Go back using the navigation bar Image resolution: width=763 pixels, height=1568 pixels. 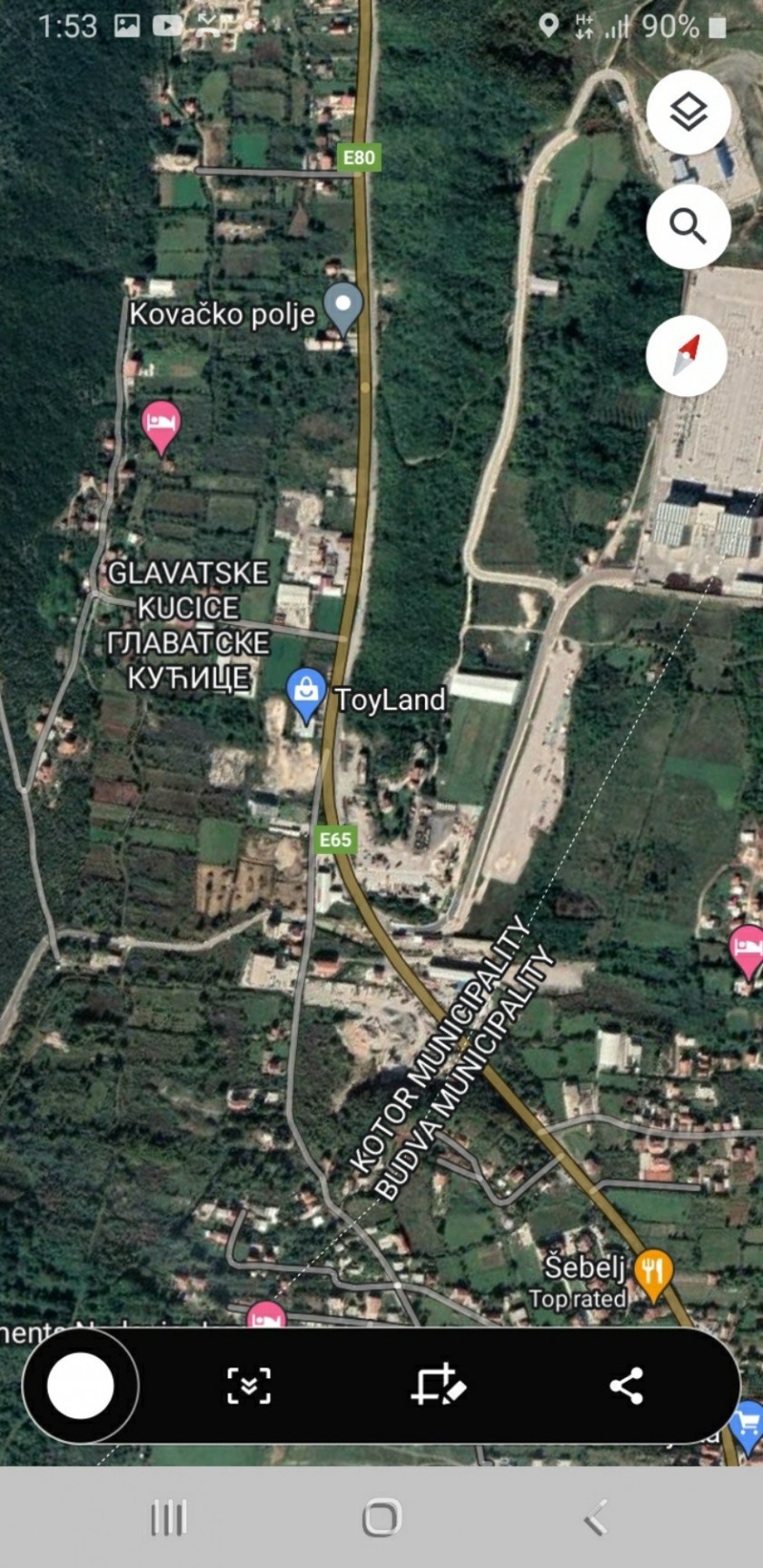pos(596,1517)
